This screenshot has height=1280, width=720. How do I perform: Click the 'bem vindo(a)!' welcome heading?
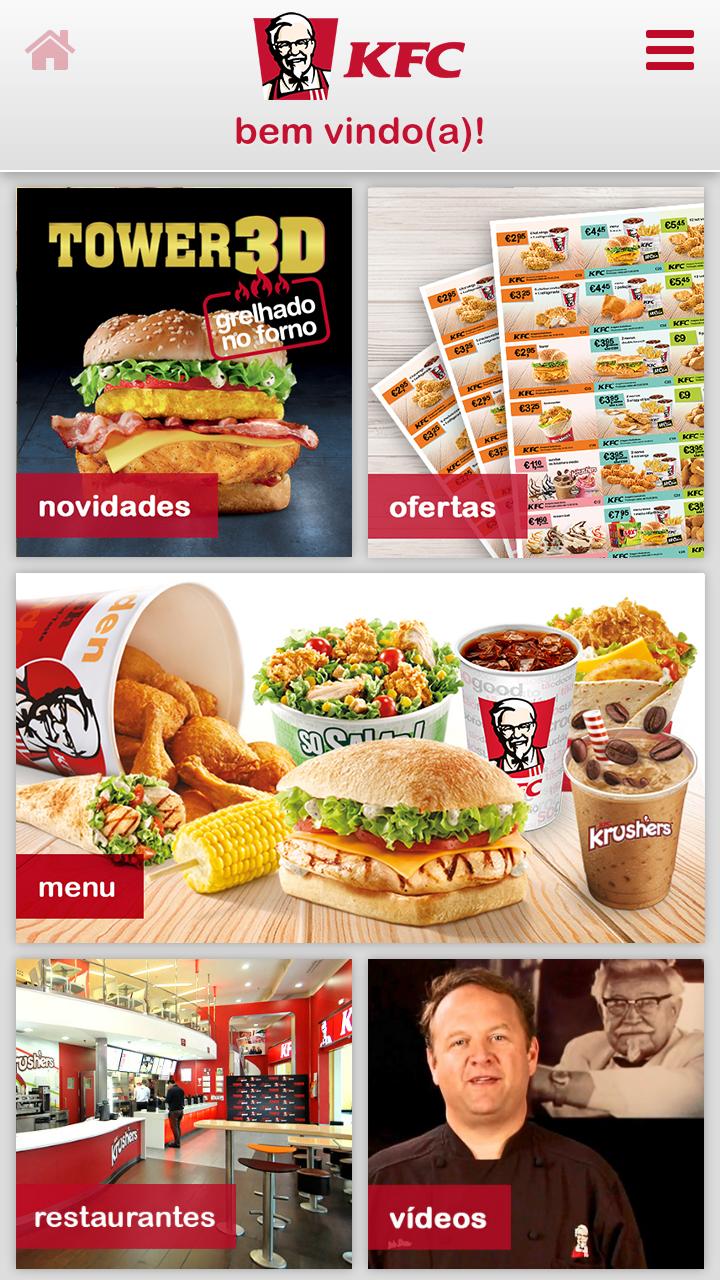click(x=360, y=131)
